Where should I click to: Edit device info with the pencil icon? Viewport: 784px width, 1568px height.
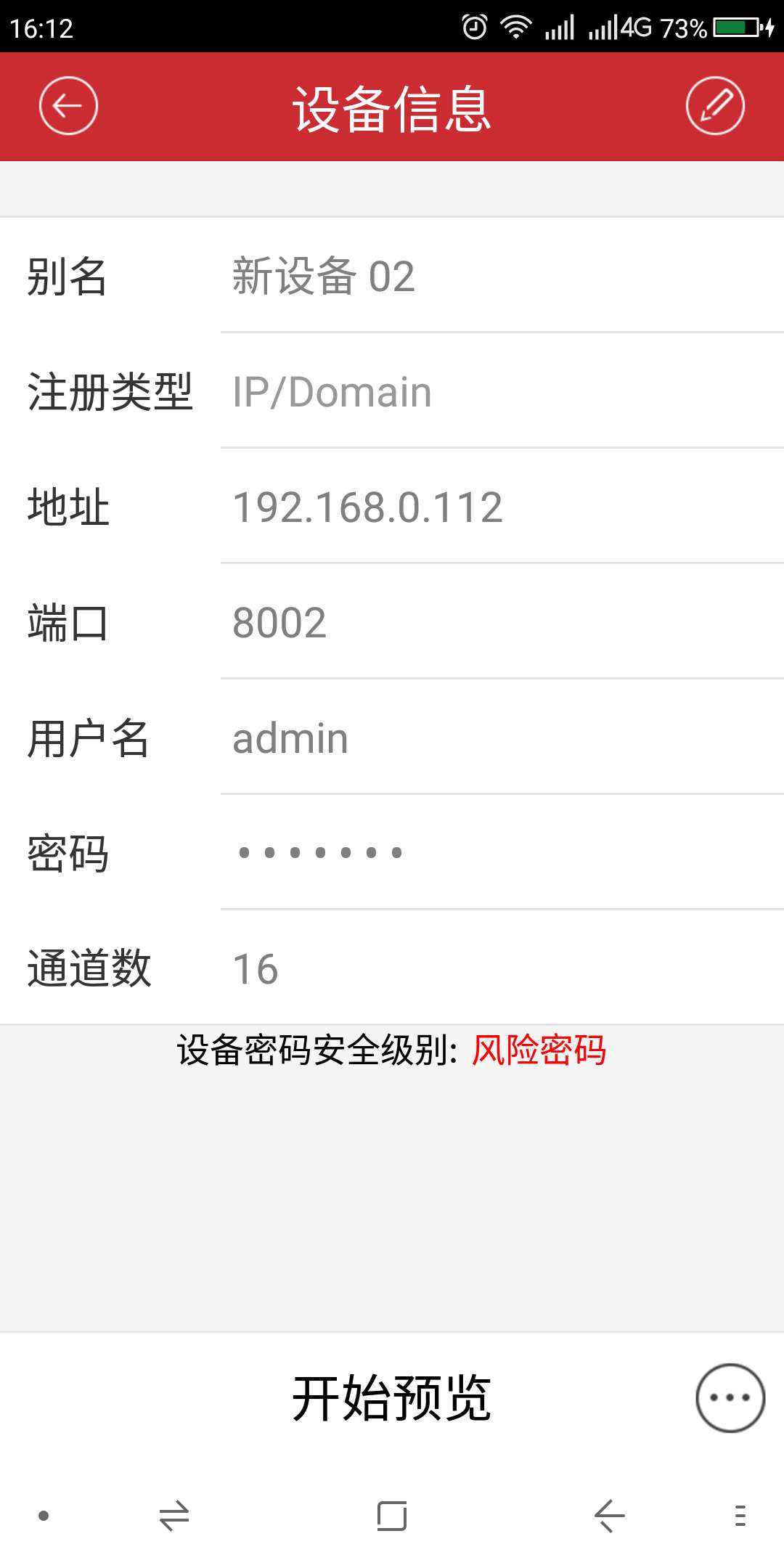pyautogui.click(x=715, y=106)
